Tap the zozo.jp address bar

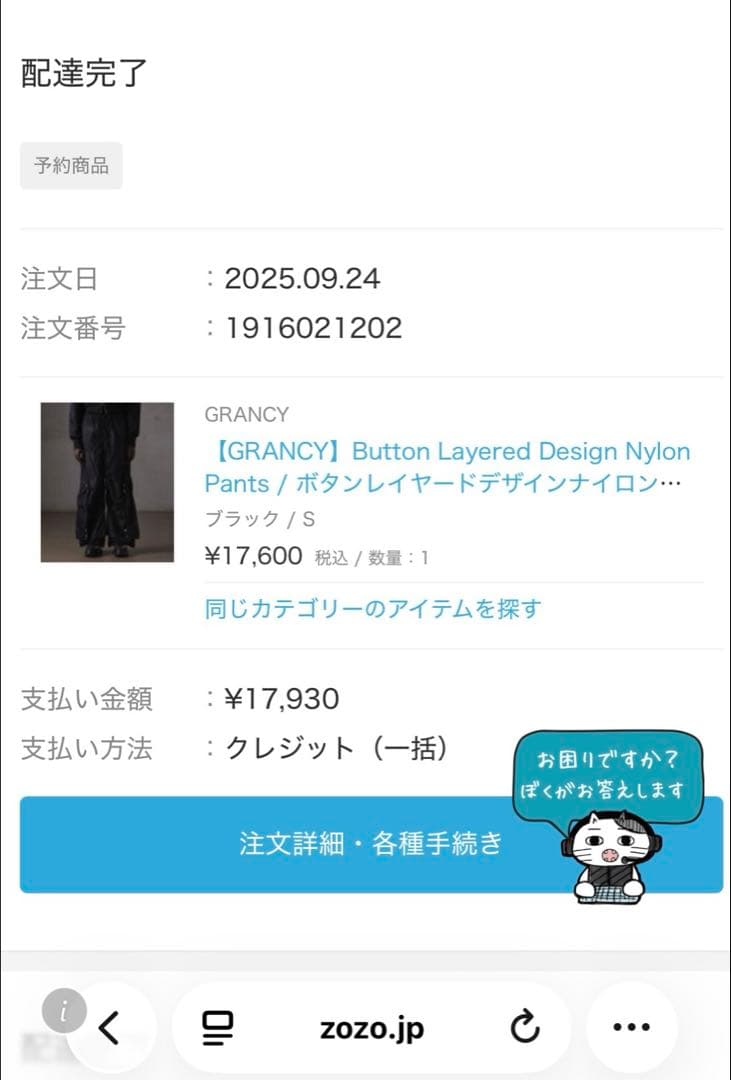372,1027
